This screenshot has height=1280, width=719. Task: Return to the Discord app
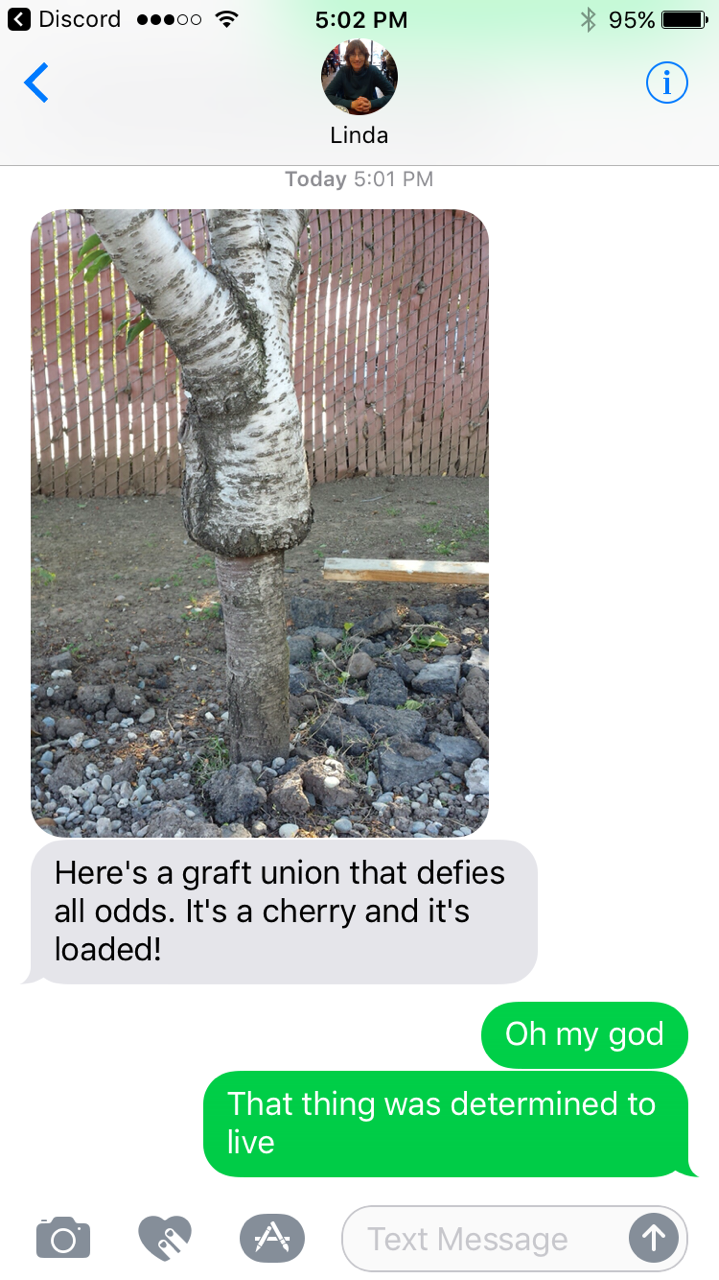tap(65, 19)
